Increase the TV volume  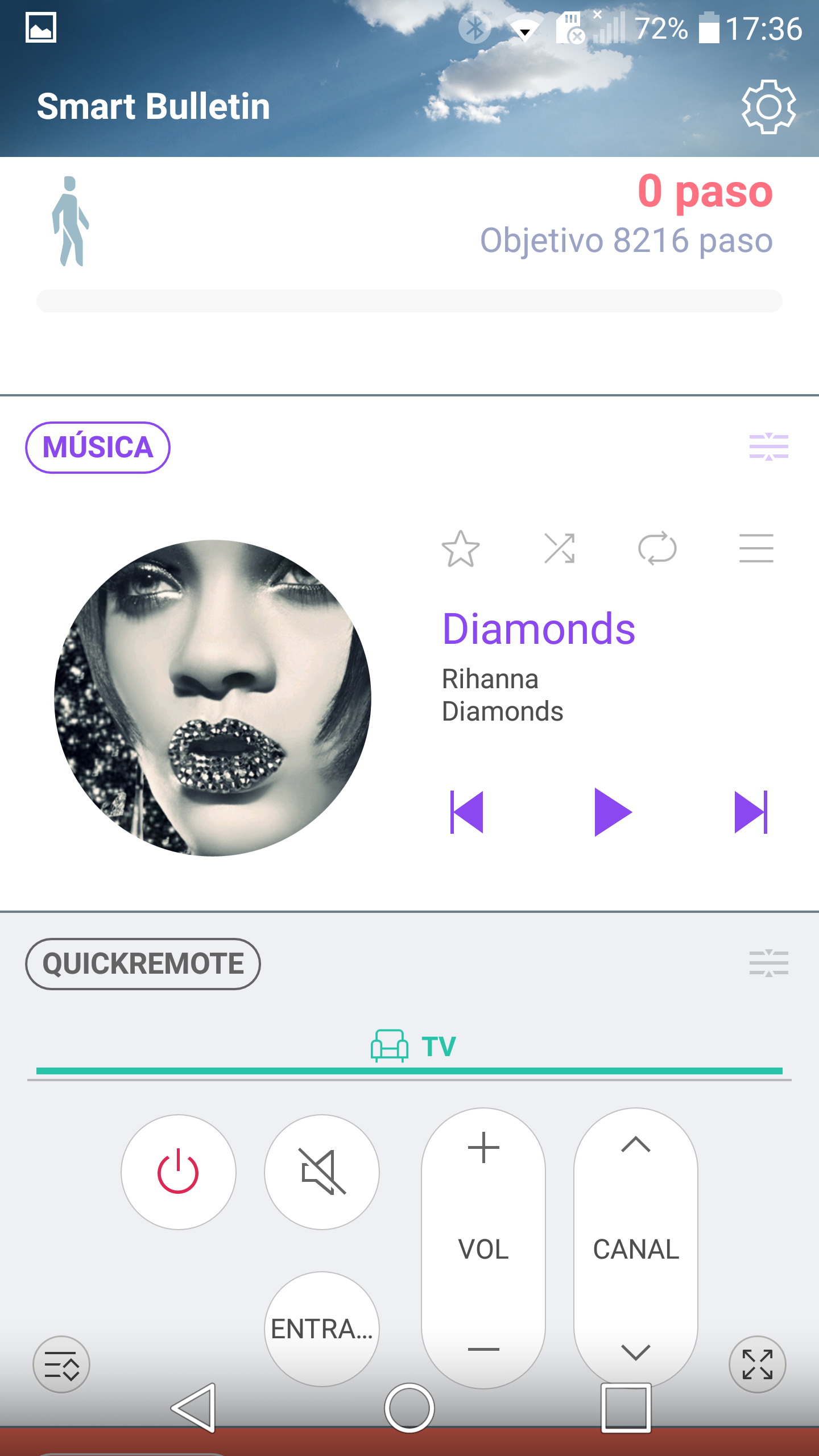[x=483, y=1148]
